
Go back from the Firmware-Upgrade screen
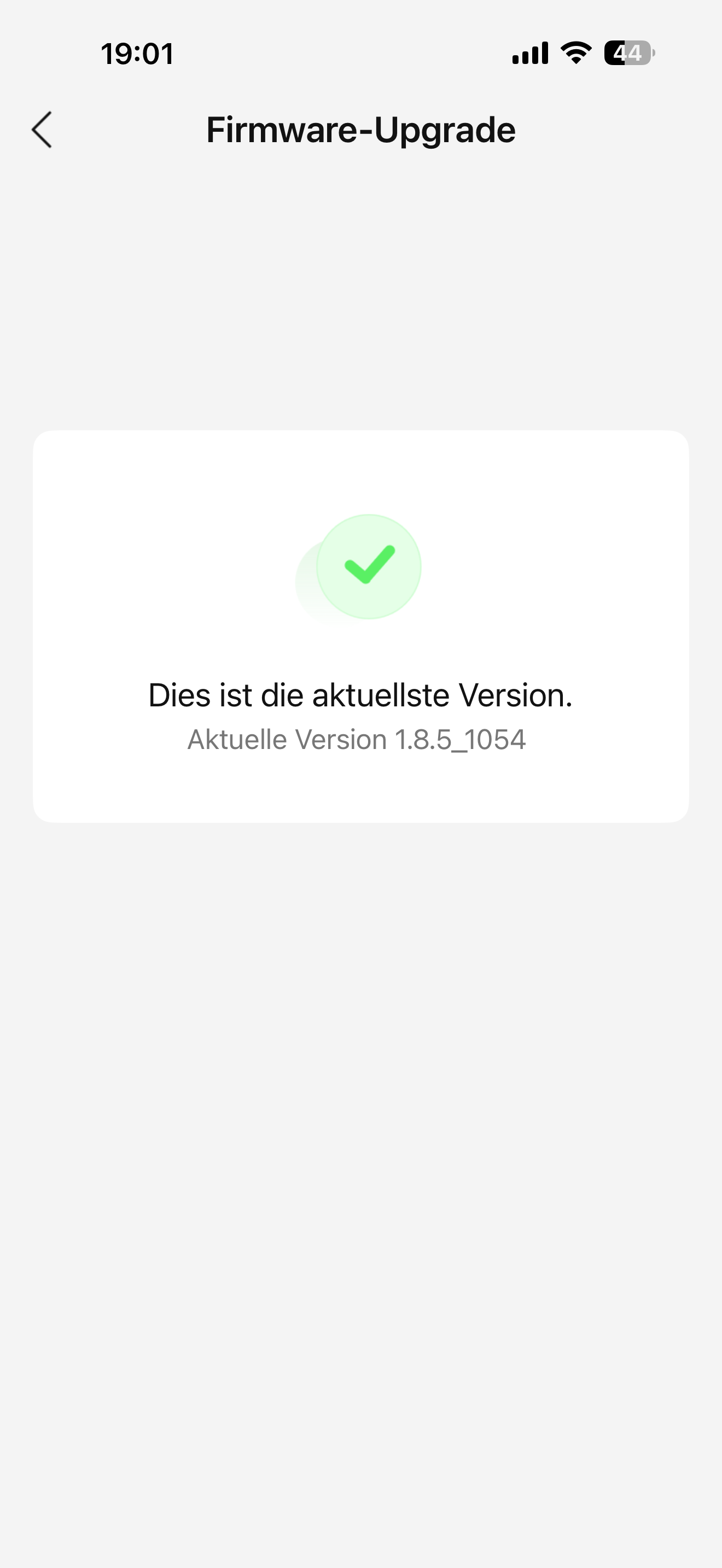42,130
